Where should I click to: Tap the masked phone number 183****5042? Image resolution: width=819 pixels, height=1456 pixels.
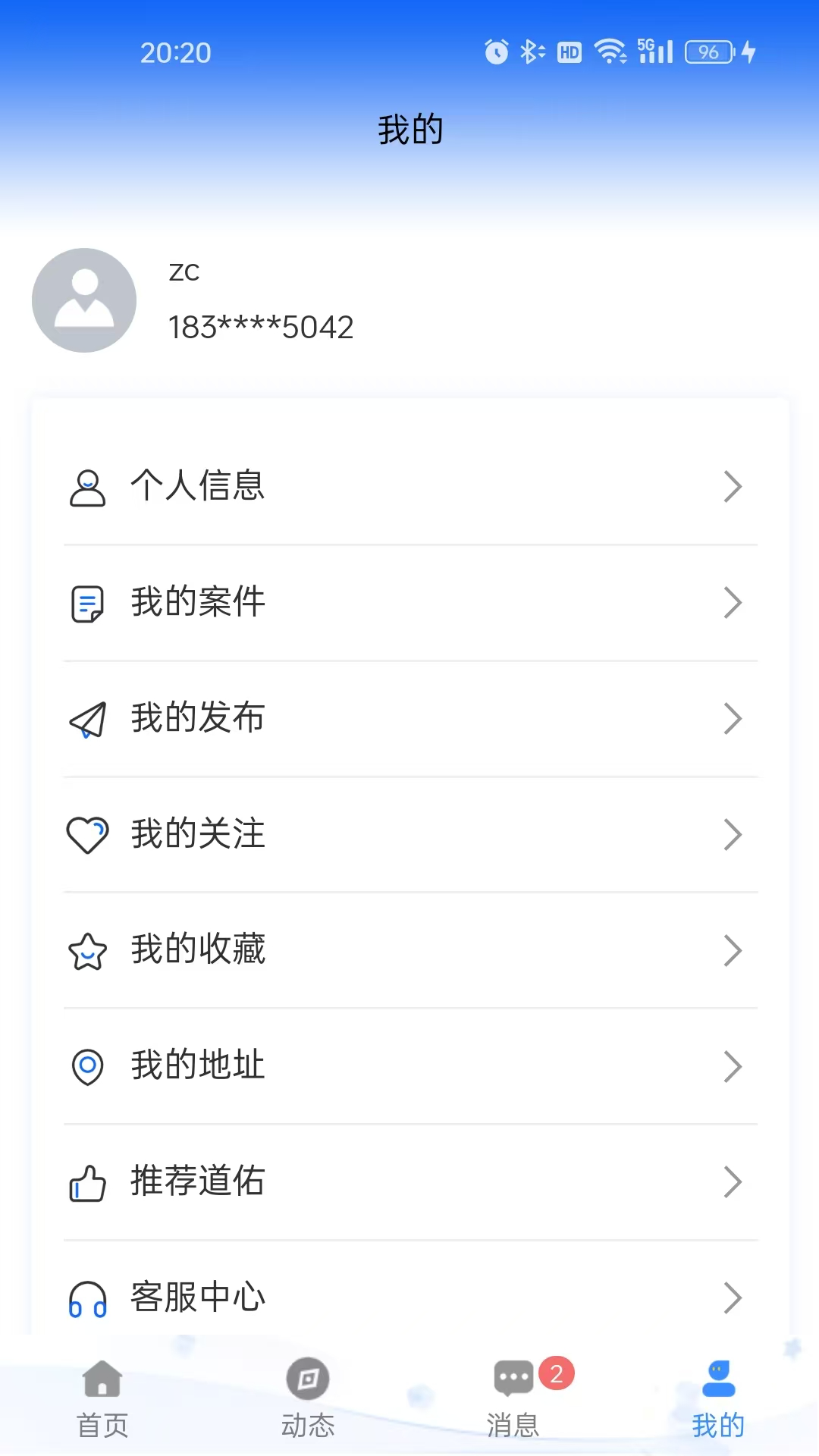tap(259, 328)
